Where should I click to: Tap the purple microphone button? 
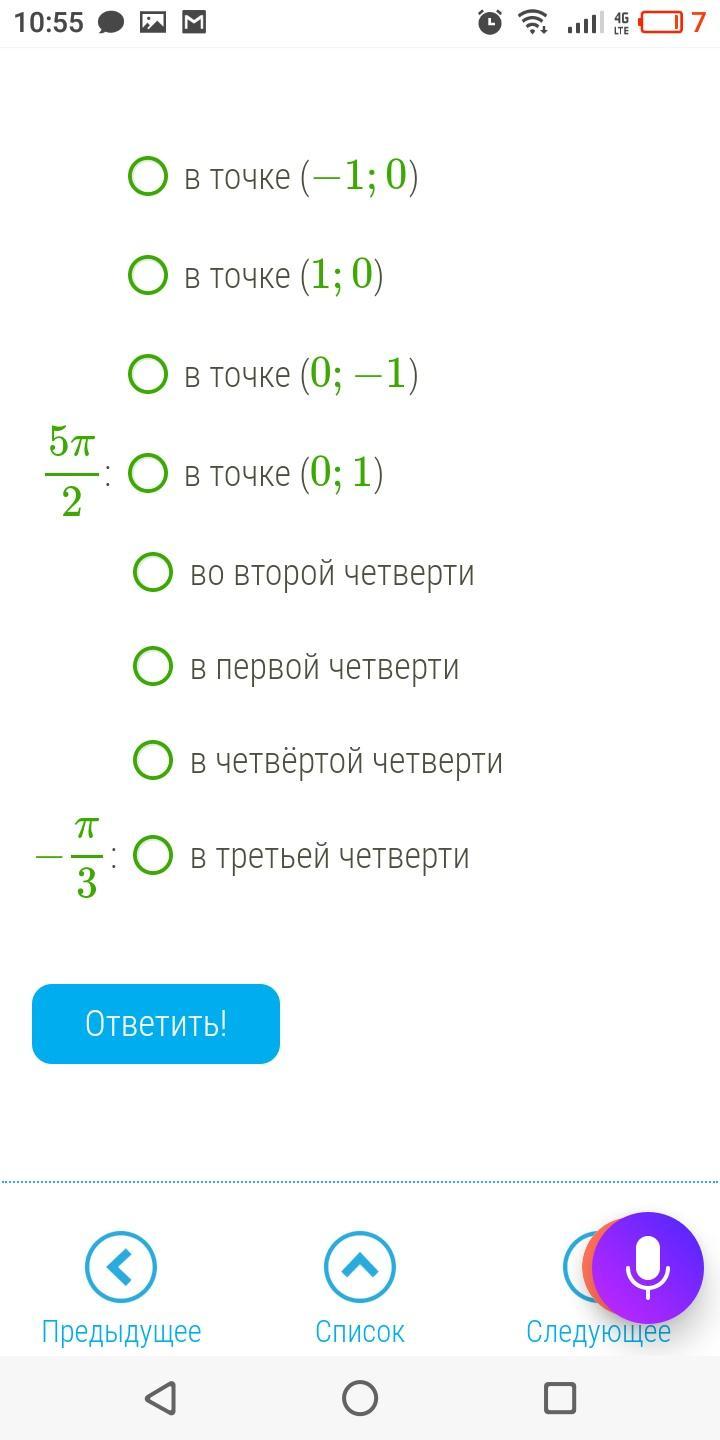[x=648, y=1268]
